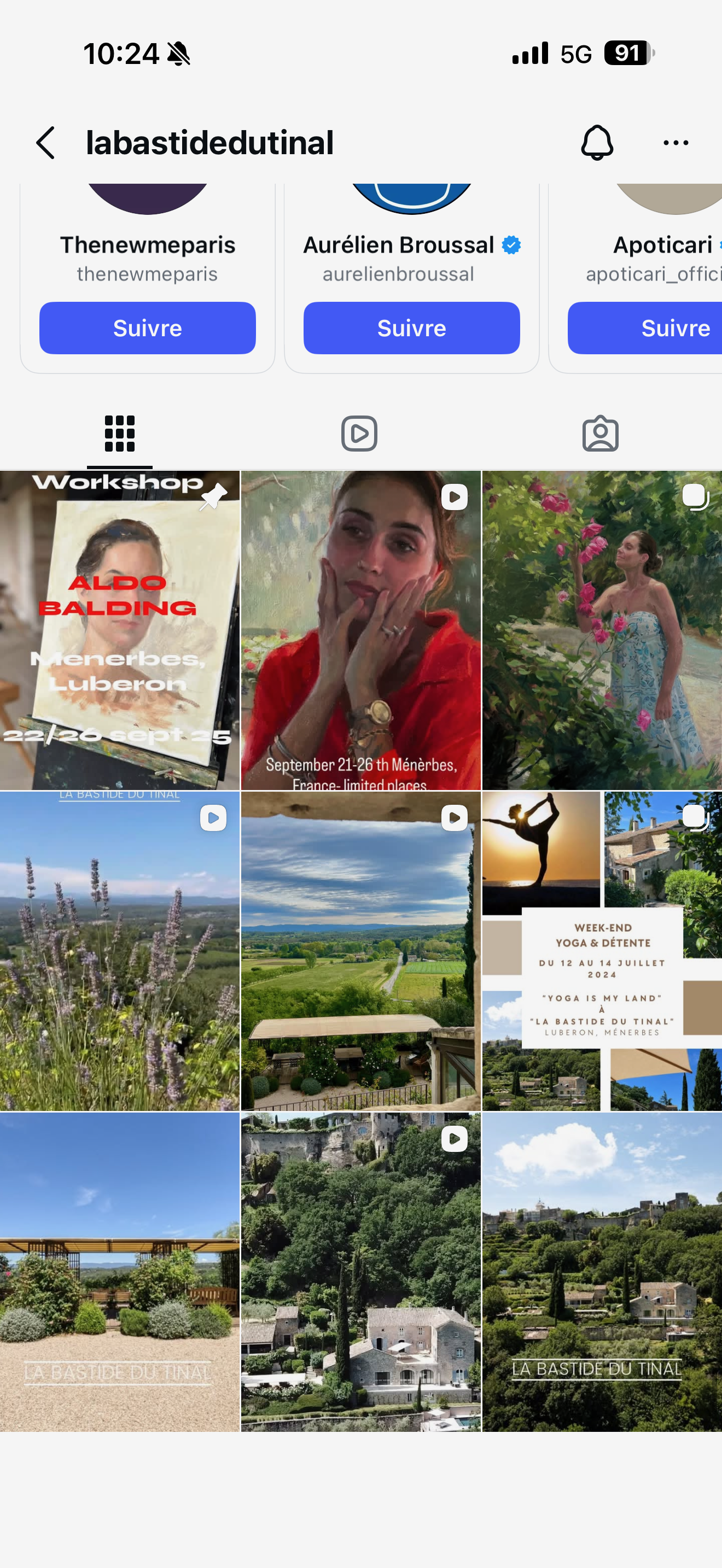Follow Apoticari with Suivre button
The height and width of the screenshot is (1568, 722).
(645, 328)
